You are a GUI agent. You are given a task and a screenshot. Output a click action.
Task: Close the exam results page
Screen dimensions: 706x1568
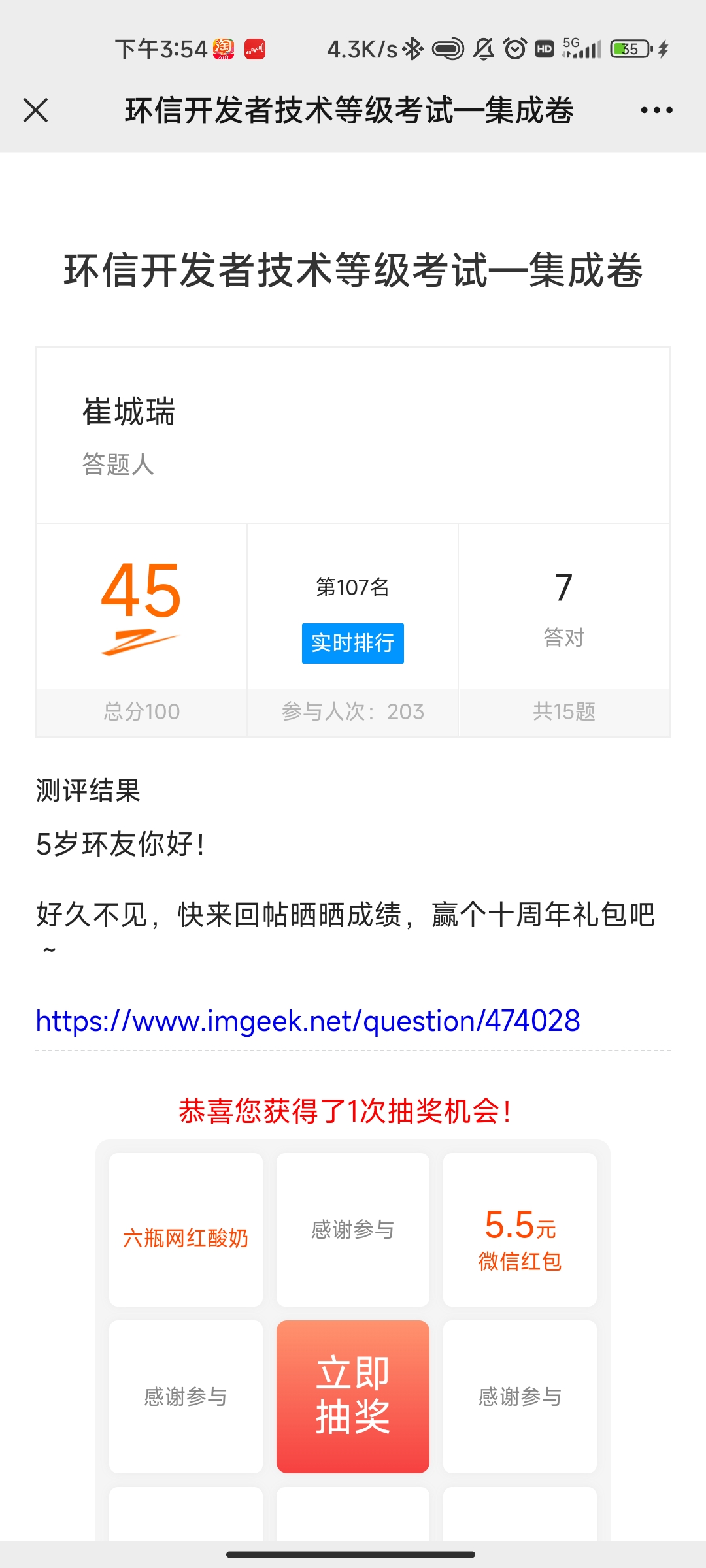(x=36, y=110)
